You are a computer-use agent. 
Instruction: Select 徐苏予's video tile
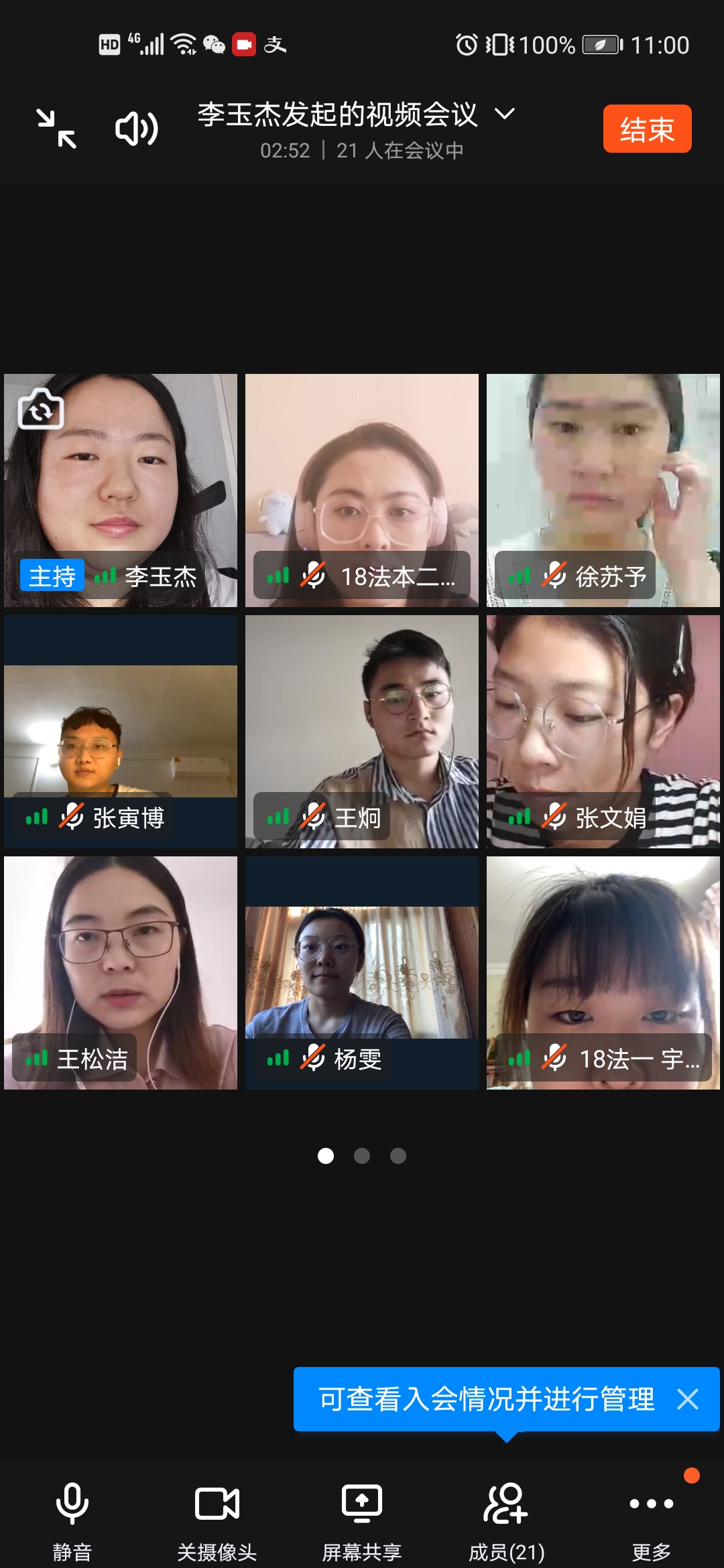[x=603, y=491]
